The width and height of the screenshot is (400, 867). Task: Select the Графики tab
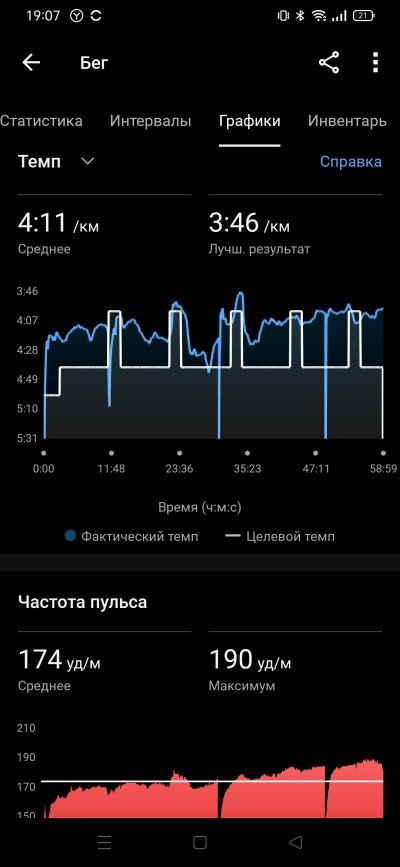coord(250,121)
